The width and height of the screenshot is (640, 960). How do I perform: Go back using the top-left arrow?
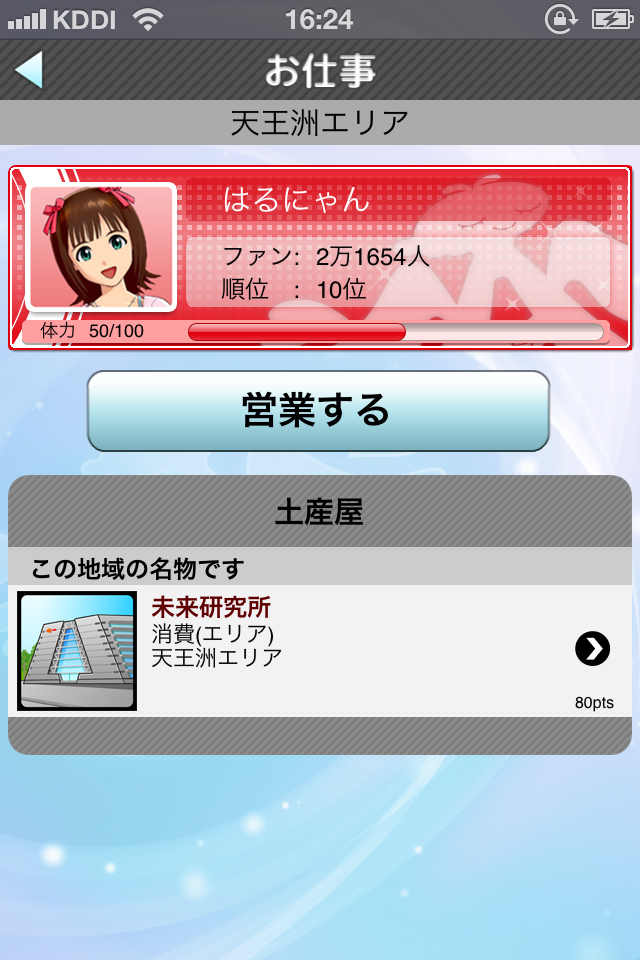[x=30, y=70]
